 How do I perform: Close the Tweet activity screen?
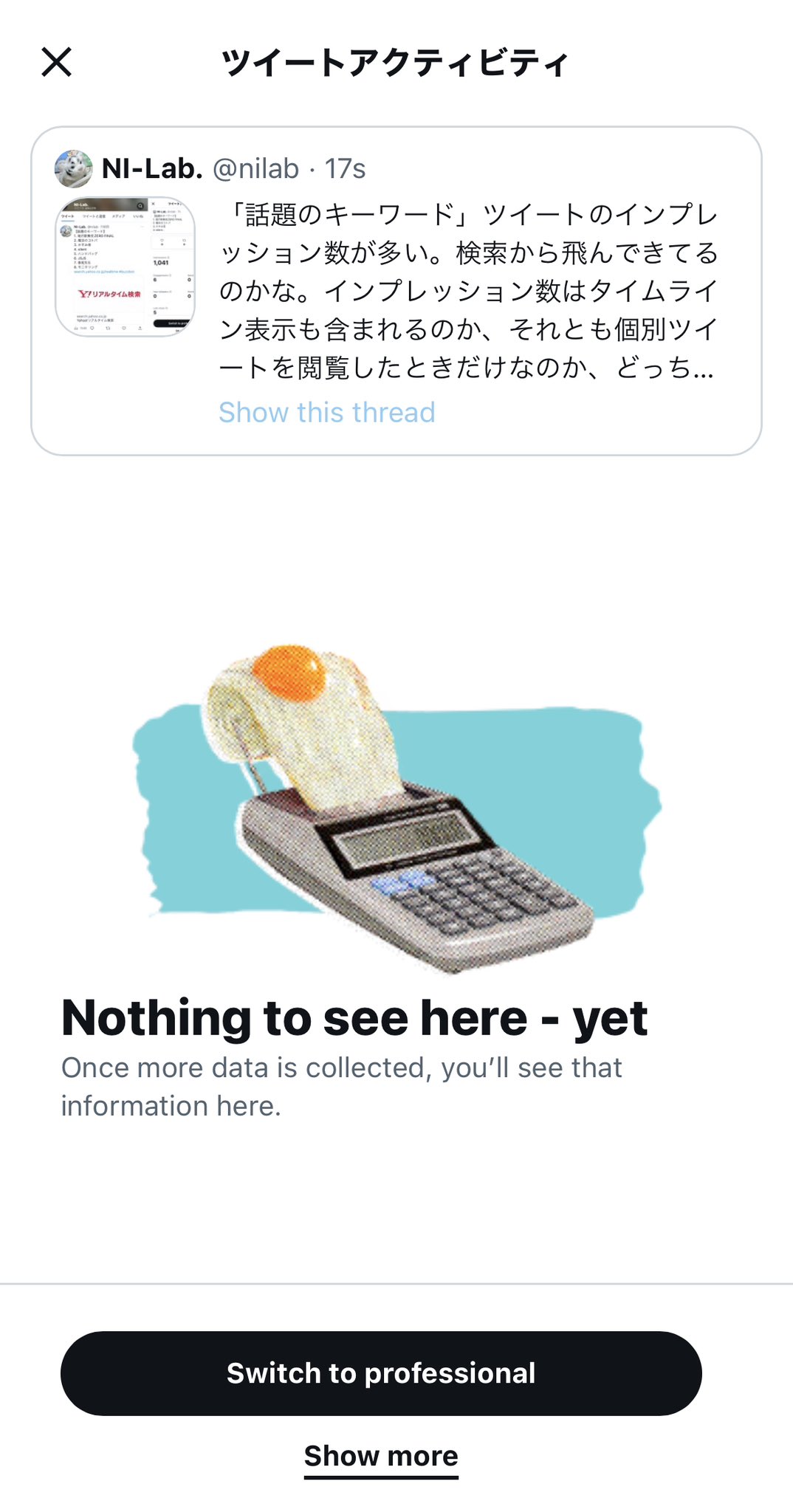[x=56, y=62]
